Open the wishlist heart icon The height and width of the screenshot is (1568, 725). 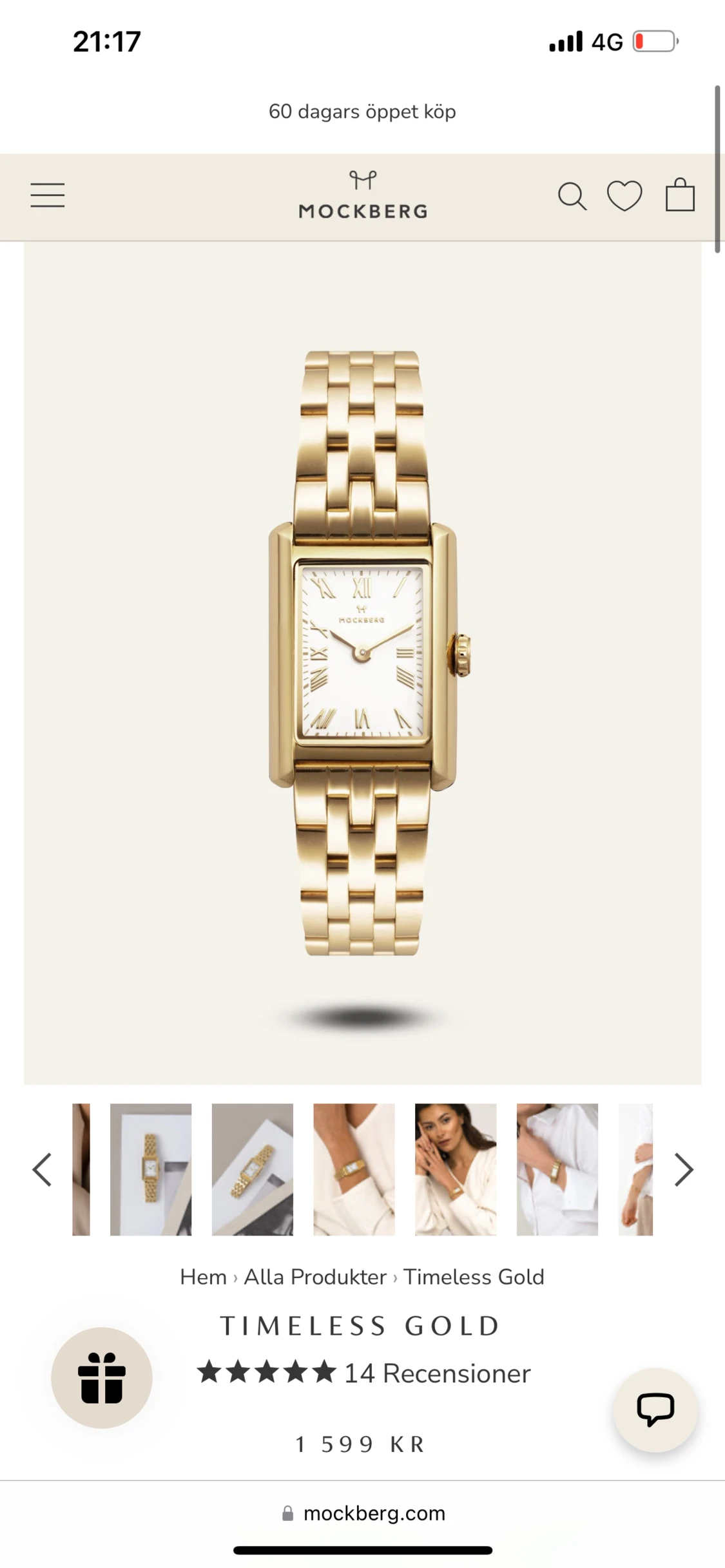[624, 196]
